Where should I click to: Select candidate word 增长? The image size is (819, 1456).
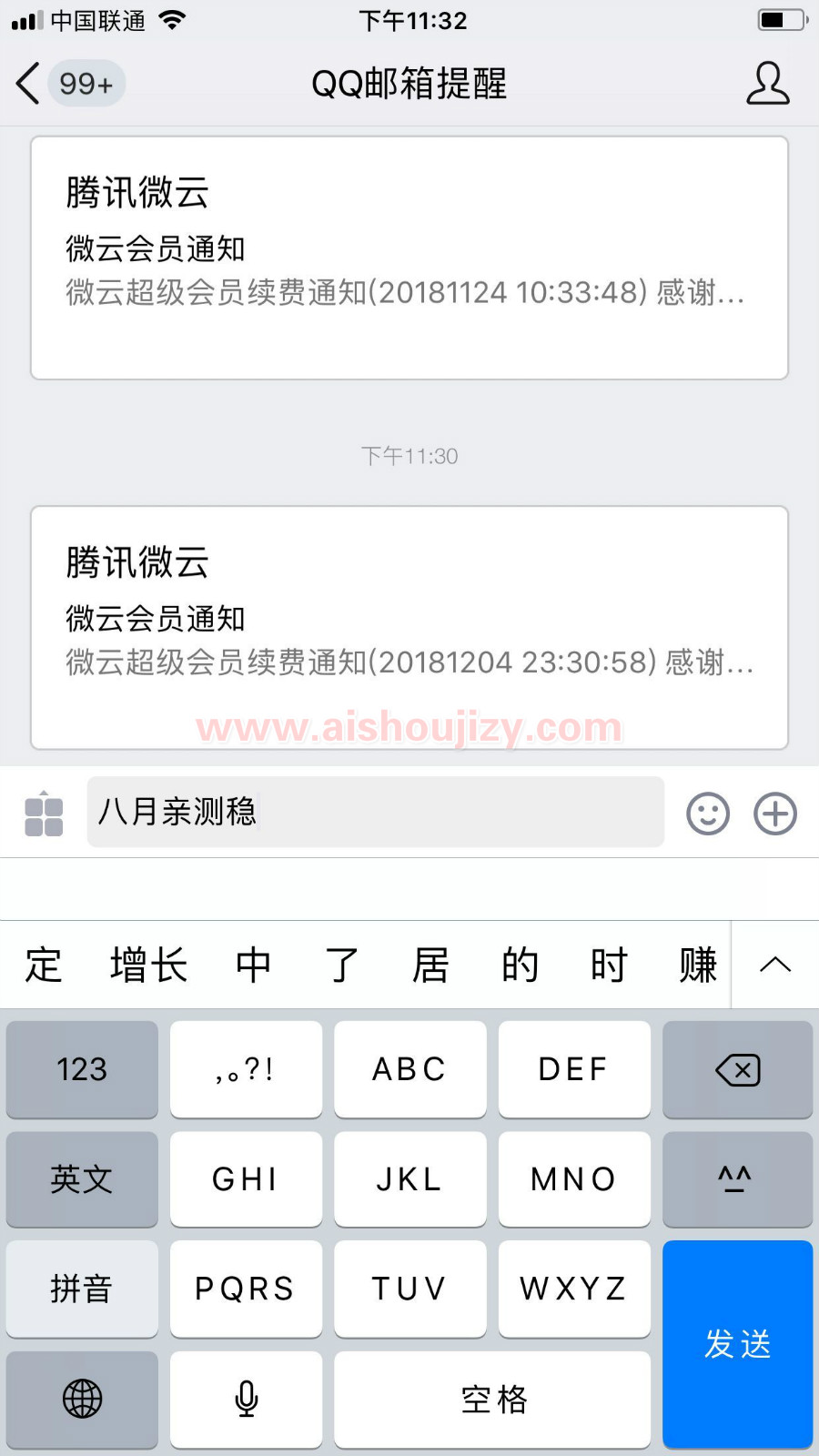(148, 965)
